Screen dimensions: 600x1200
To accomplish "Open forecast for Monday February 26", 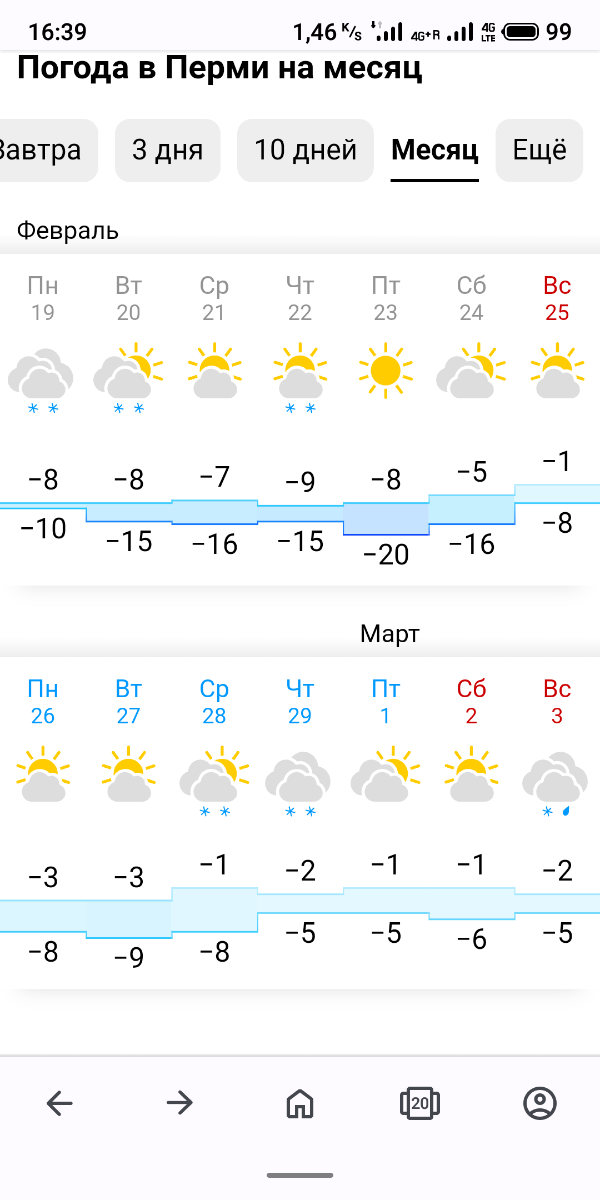I will pos(43,820).
